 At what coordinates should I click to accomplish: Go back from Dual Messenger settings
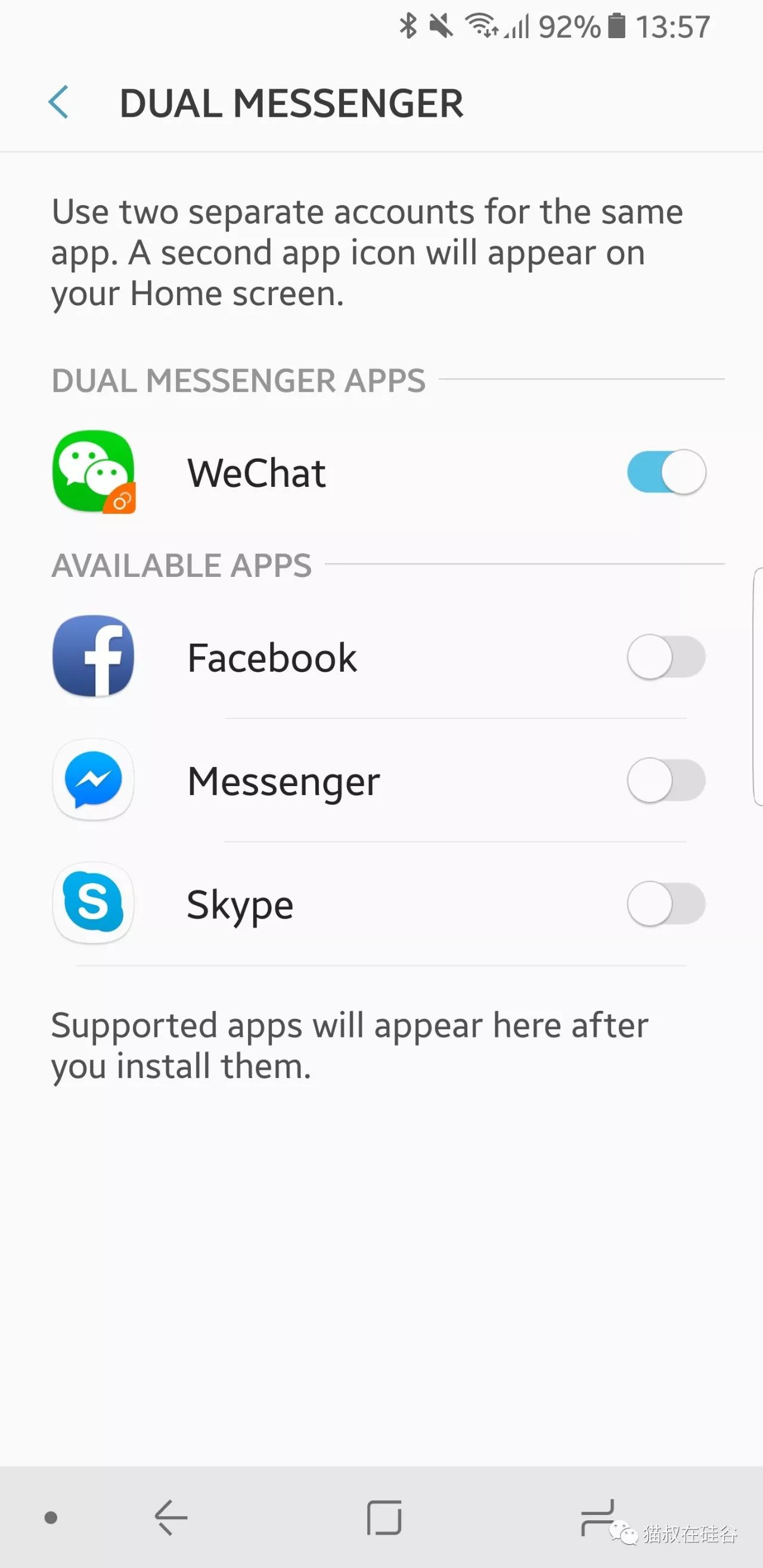[x=59, y=103]
